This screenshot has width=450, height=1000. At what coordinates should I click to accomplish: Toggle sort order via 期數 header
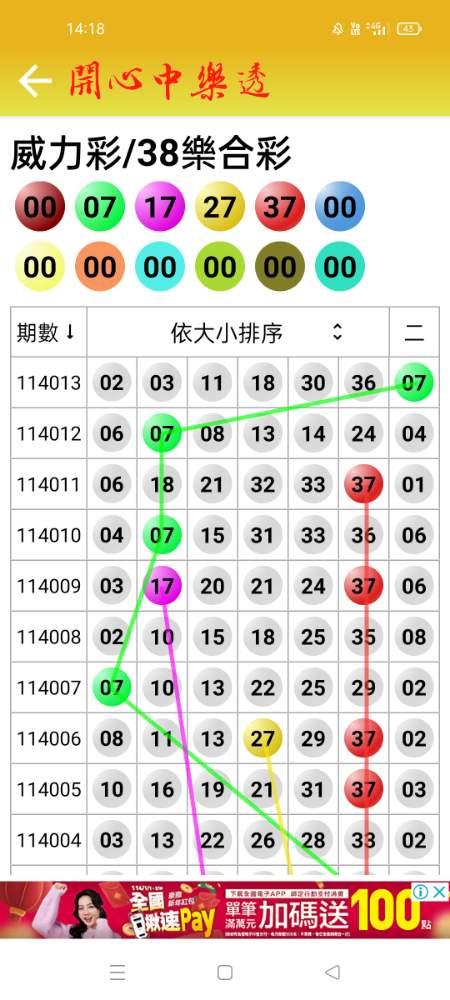pos(48,332)
